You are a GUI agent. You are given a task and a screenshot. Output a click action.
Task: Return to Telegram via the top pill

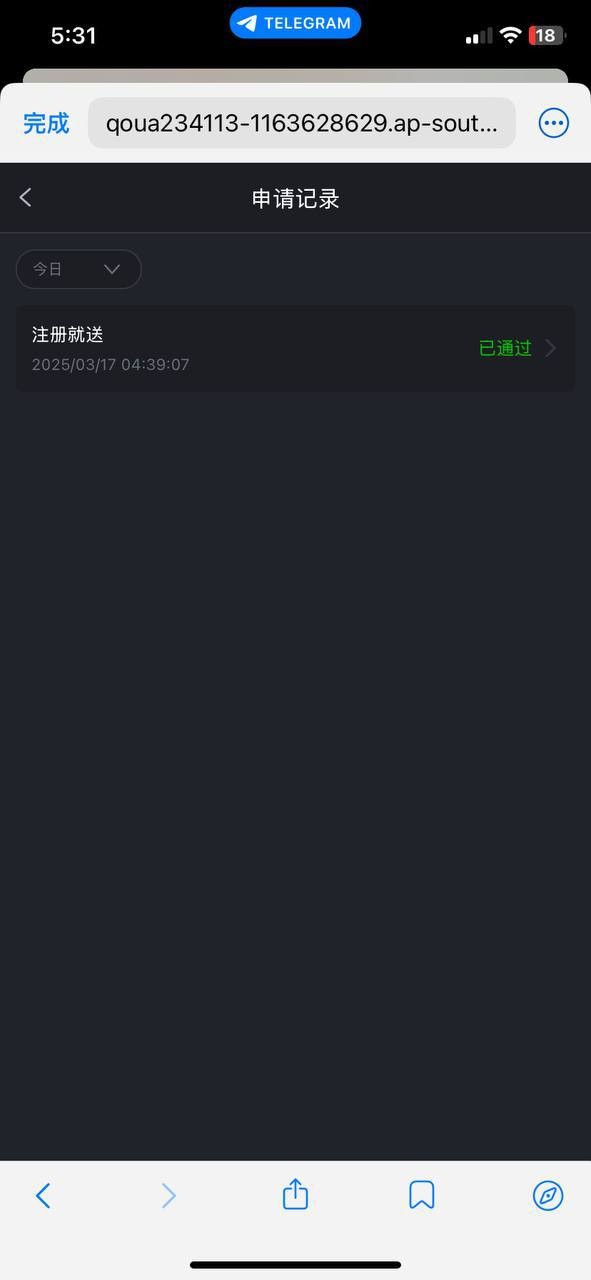[295, 23]
